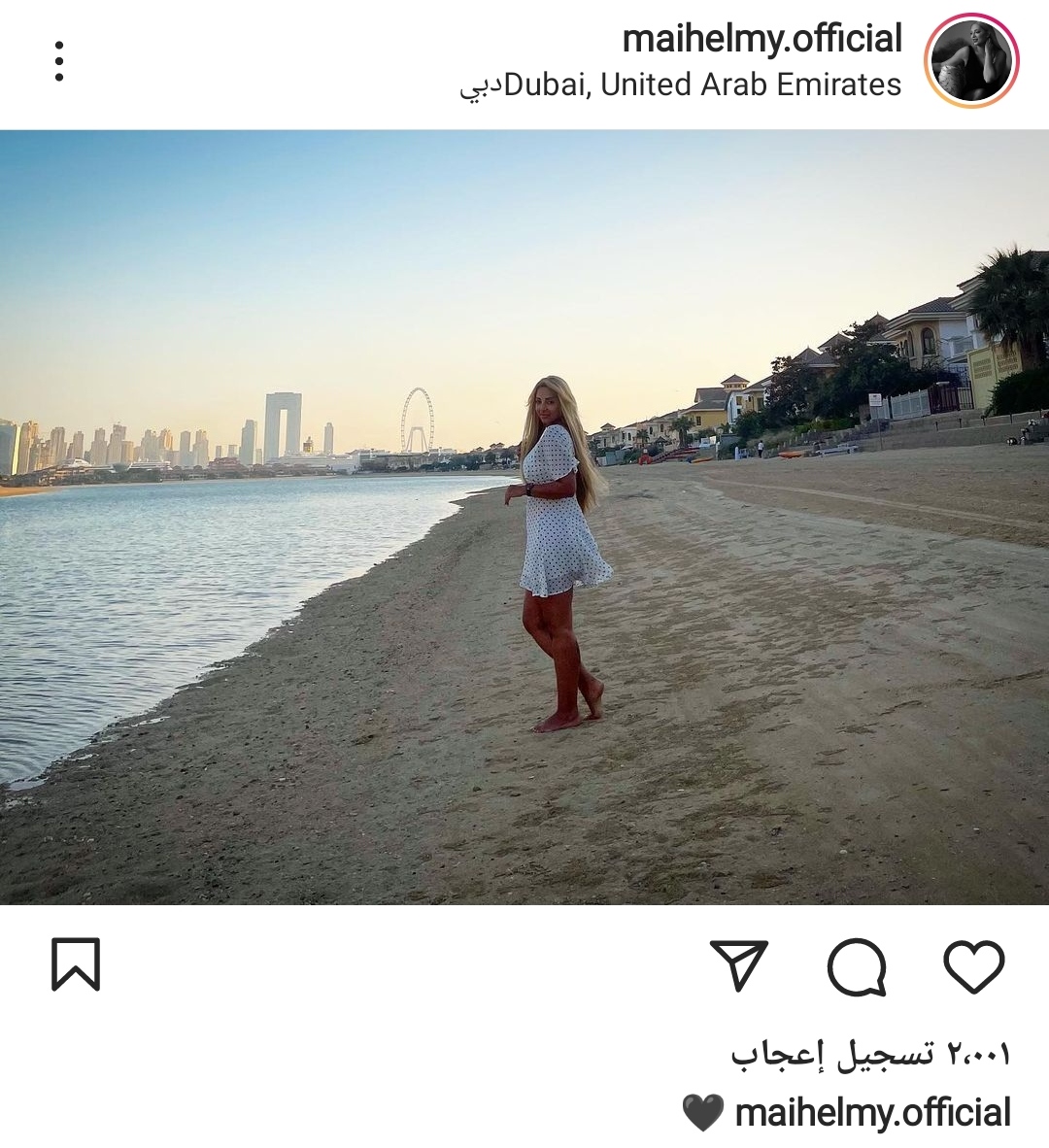Open comments with the speech bubble icon

pos(857,966)
